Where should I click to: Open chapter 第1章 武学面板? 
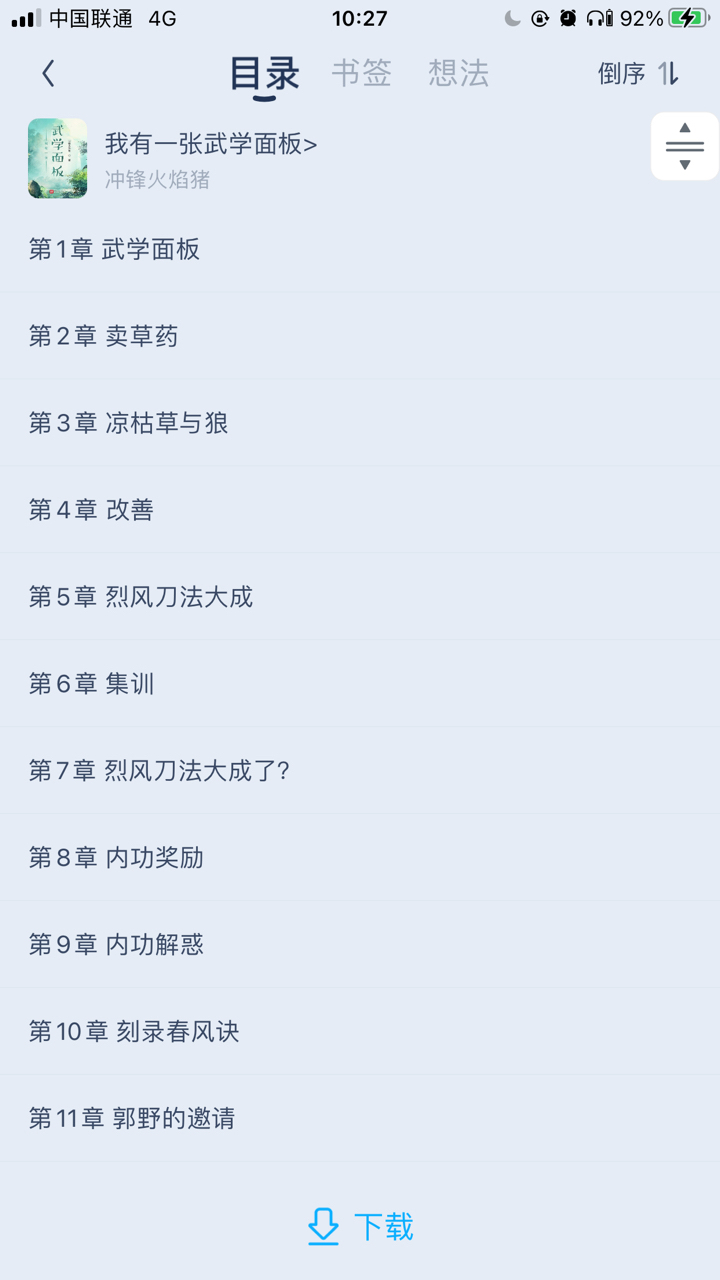(x=360, y=249)
